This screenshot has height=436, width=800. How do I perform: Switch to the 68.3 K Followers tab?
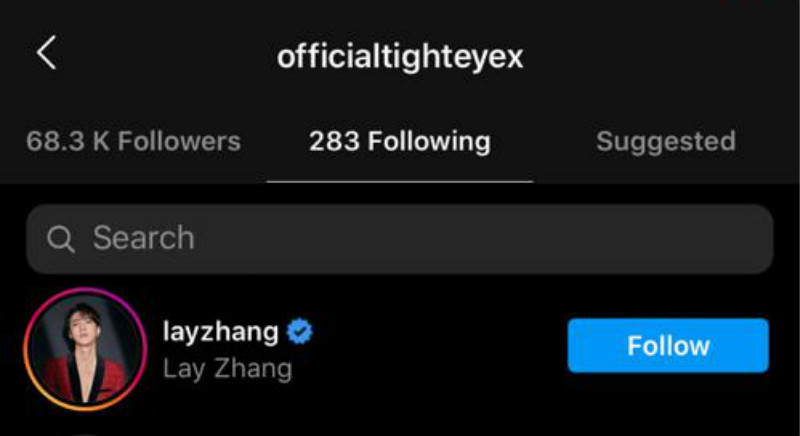point(133,142)
